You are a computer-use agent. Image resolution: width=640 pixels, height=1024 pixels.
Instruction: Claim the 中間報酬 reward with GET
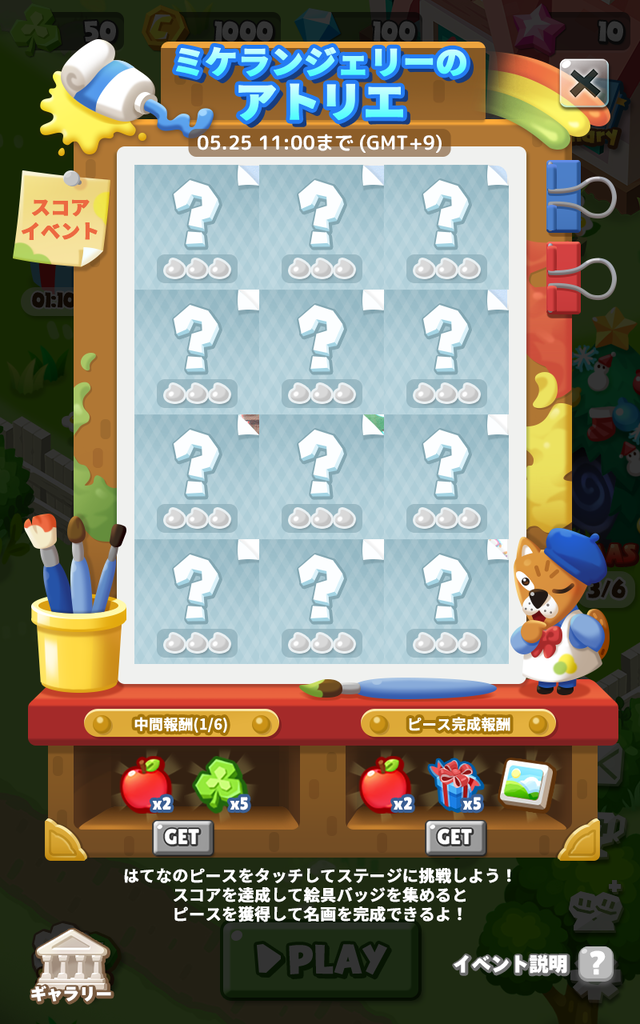[183, 837]
